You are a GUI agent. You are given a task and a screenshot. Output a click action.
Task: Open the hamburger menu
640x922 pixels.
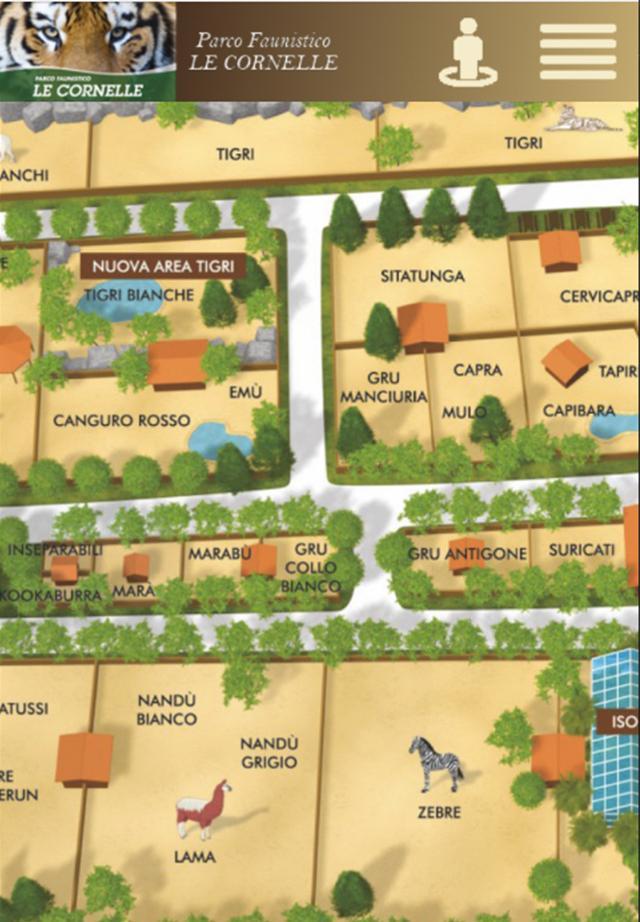pyautogui.click(x=578, y=51)
